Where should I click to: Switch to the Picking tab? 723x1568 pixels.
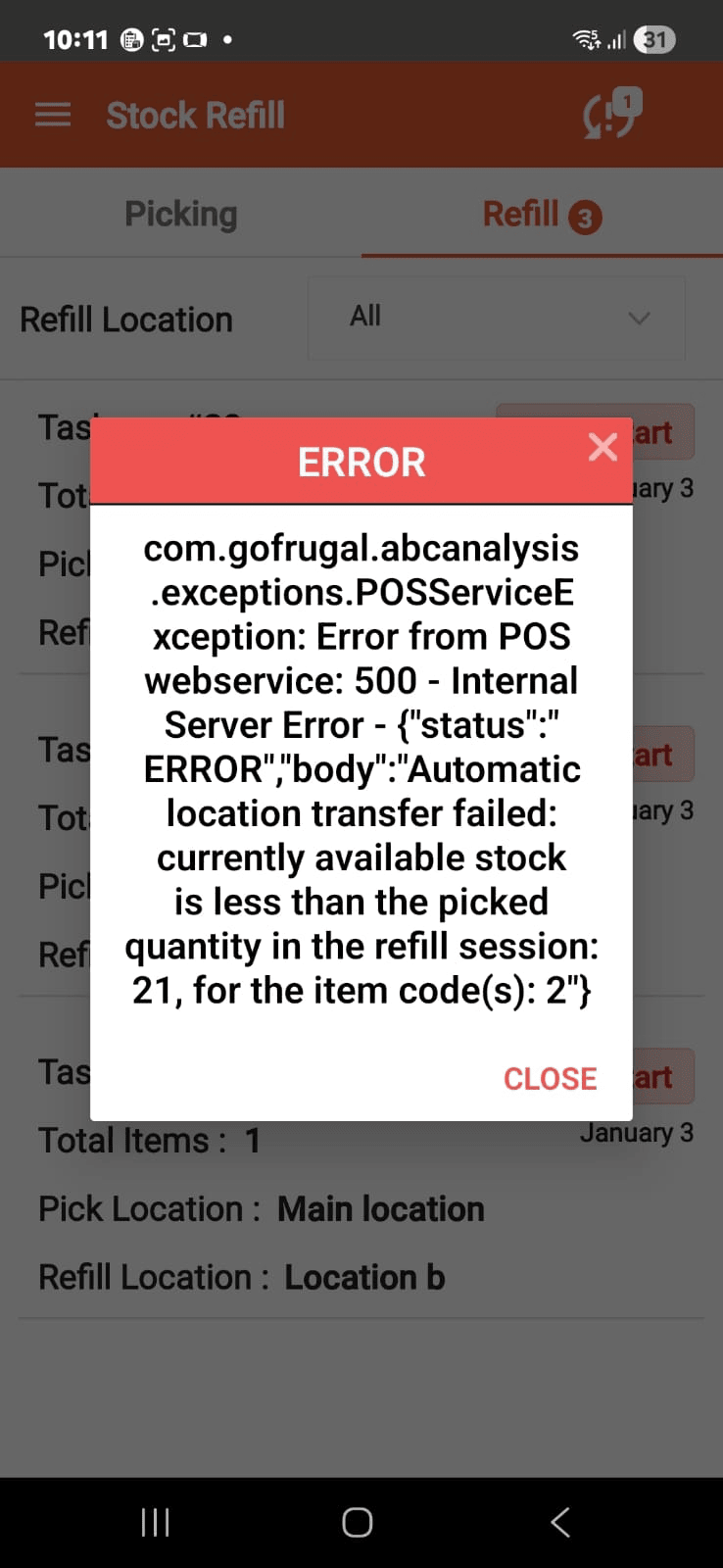(x=181, y=214)
